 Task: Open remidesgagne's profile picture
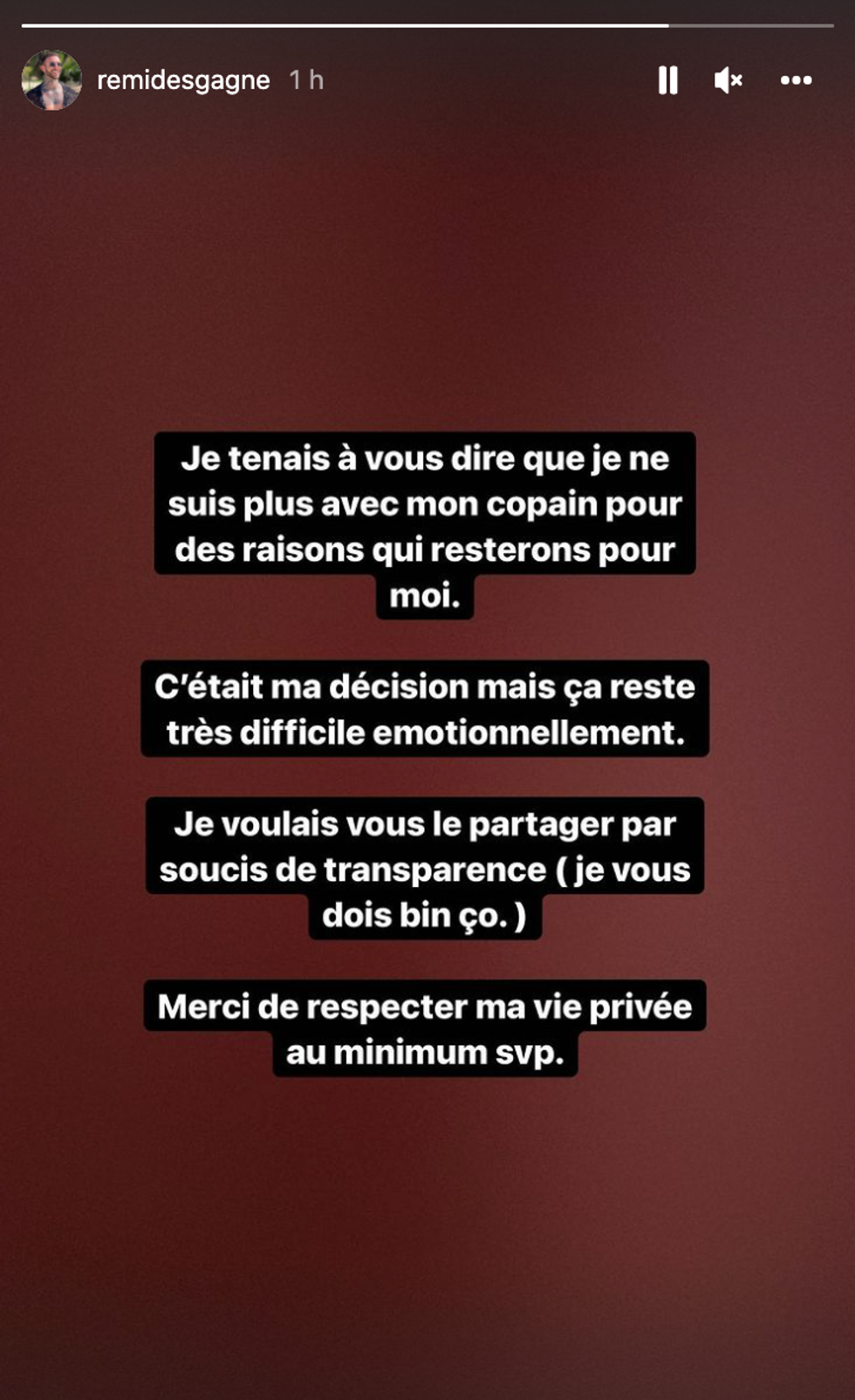click(x=51, y=80)
